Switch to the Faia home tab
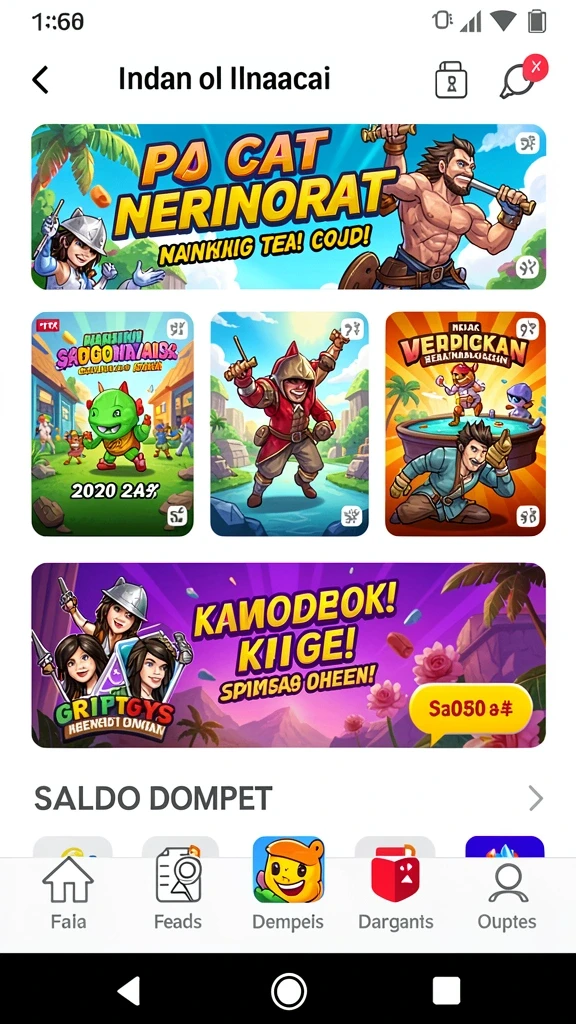The image size is (576, 1024). 68,893
